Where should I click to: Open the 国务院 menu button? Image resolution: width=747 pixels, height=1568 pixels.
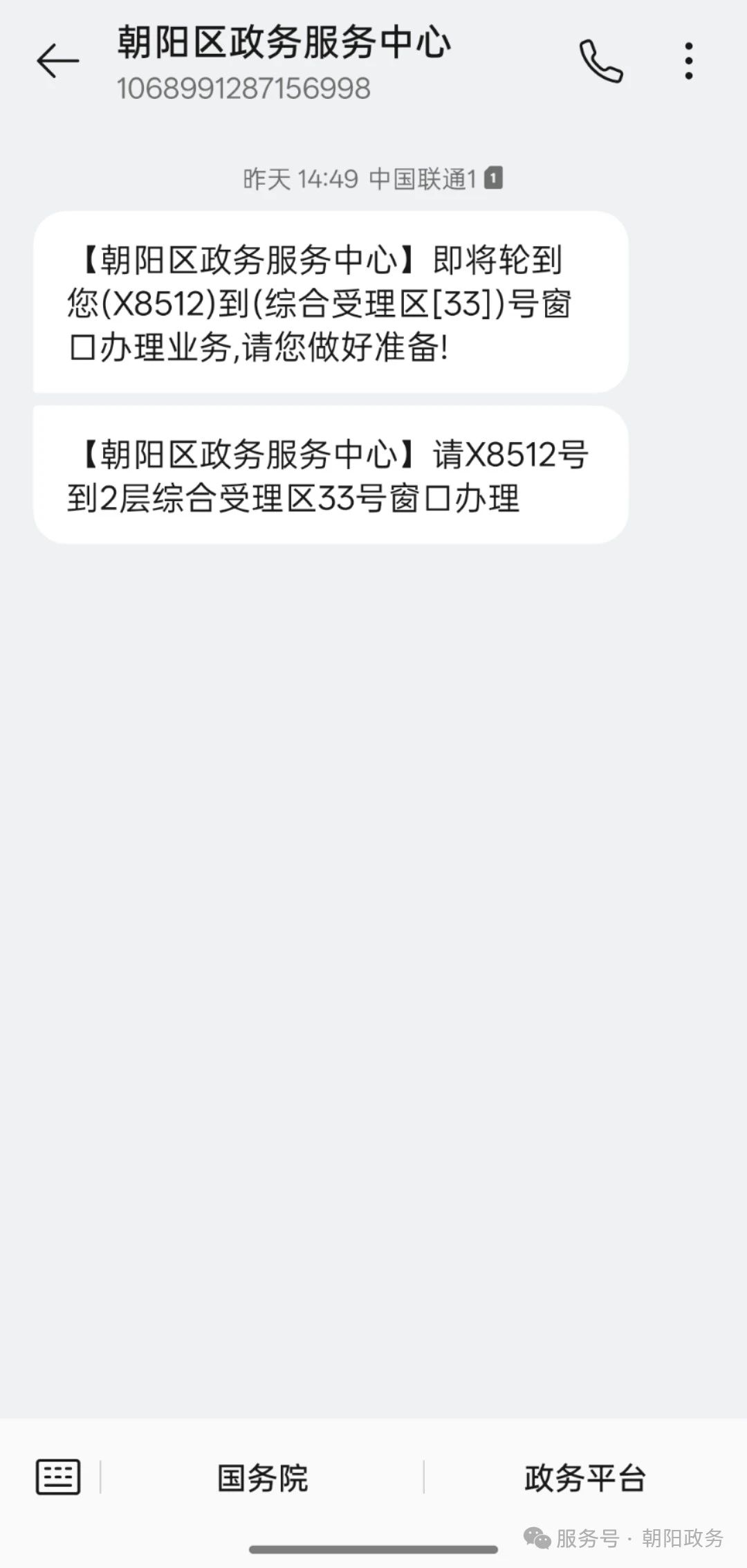coord(262,1478)
